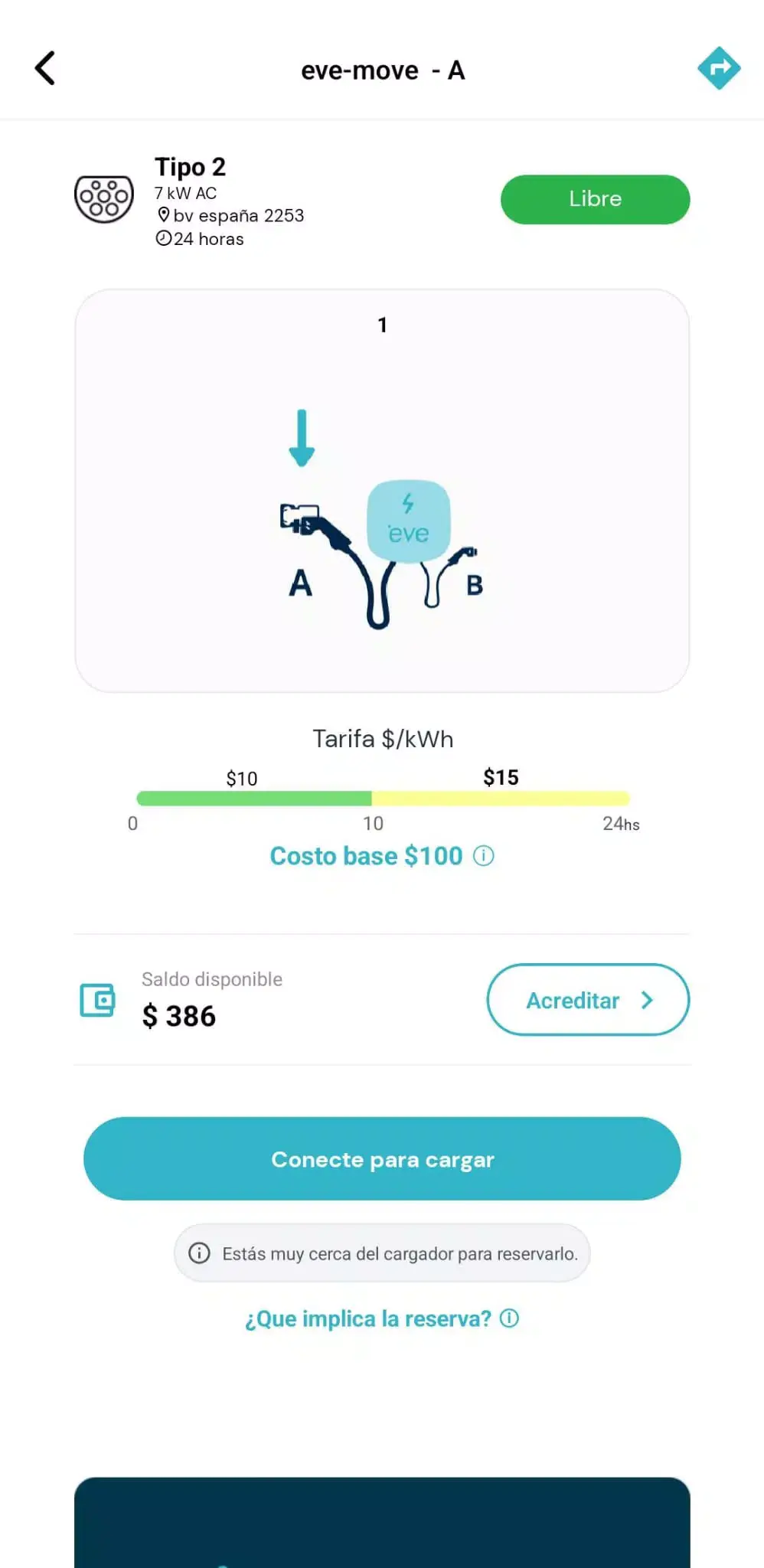
Task: Open the wallet icon beside Saldo disponible
Action: (97, 999)
